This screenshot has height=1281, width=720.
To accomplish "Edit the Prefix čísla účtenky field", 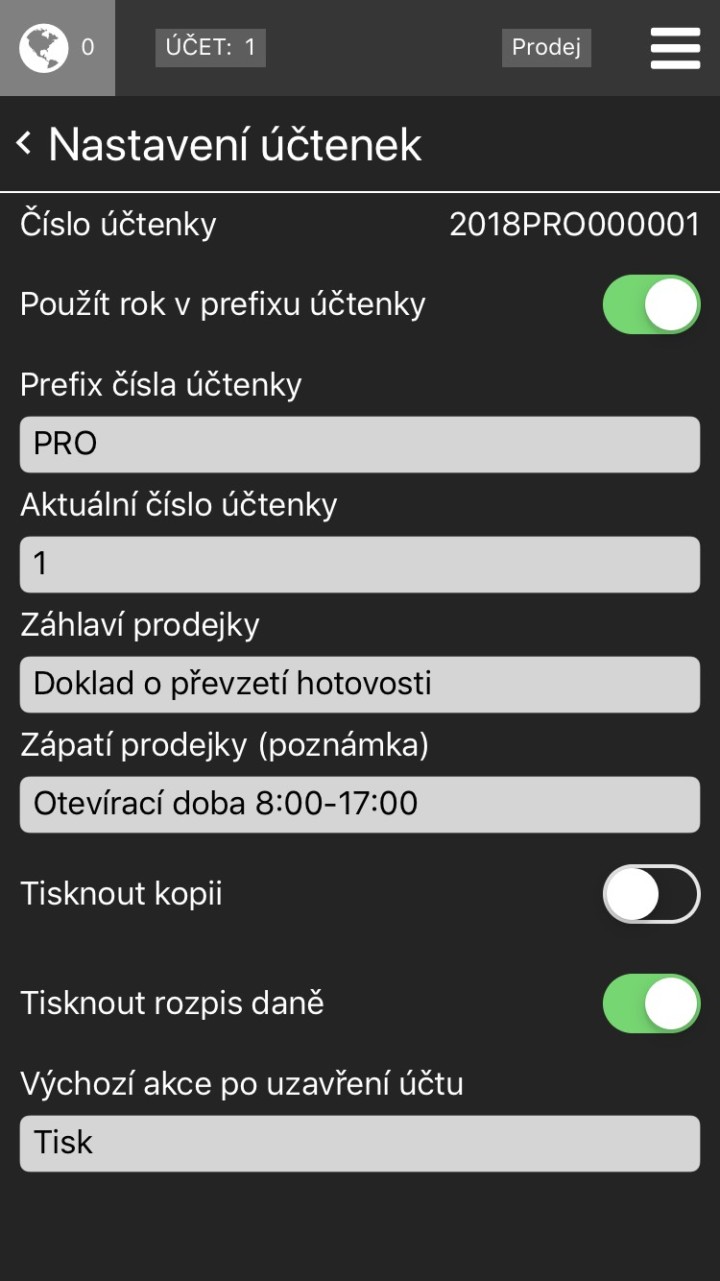I will click(x=360, y=444).
